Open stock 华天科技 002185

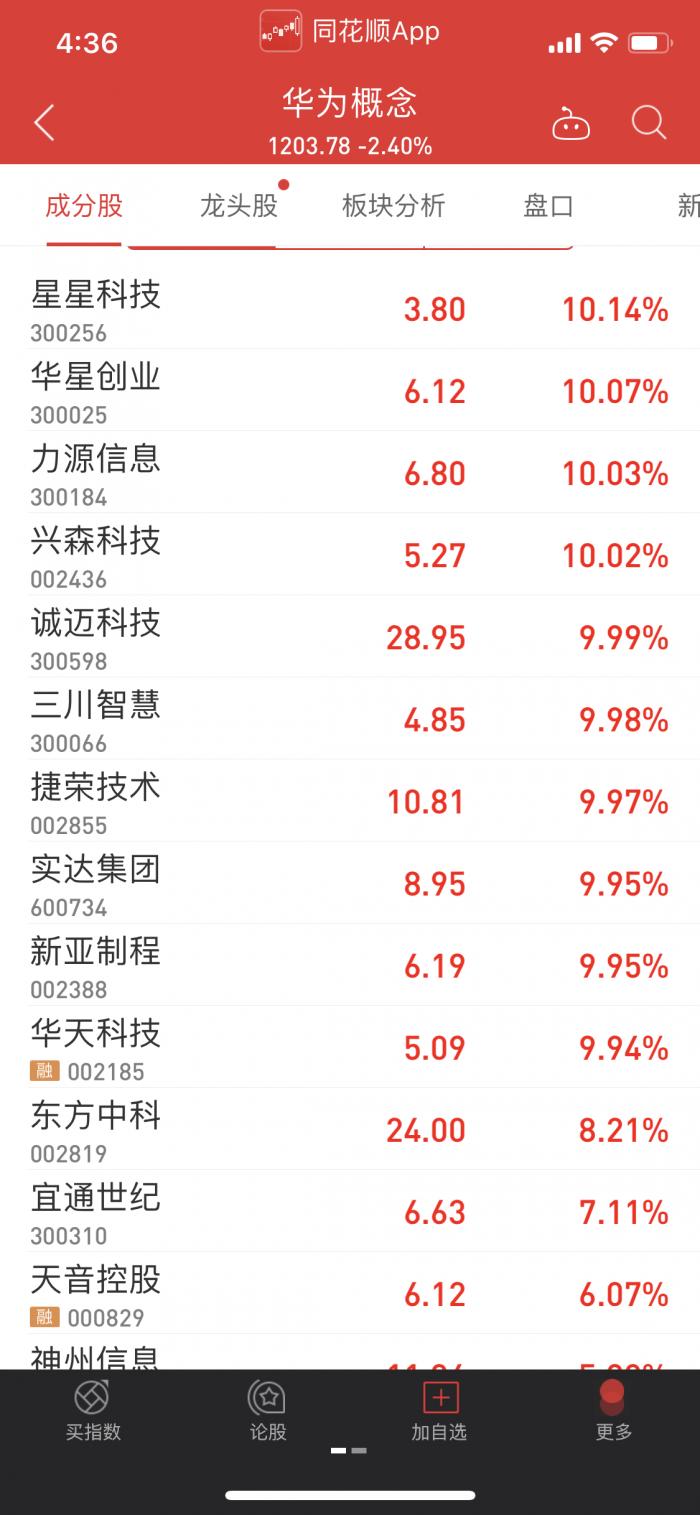click(350, 1047)
